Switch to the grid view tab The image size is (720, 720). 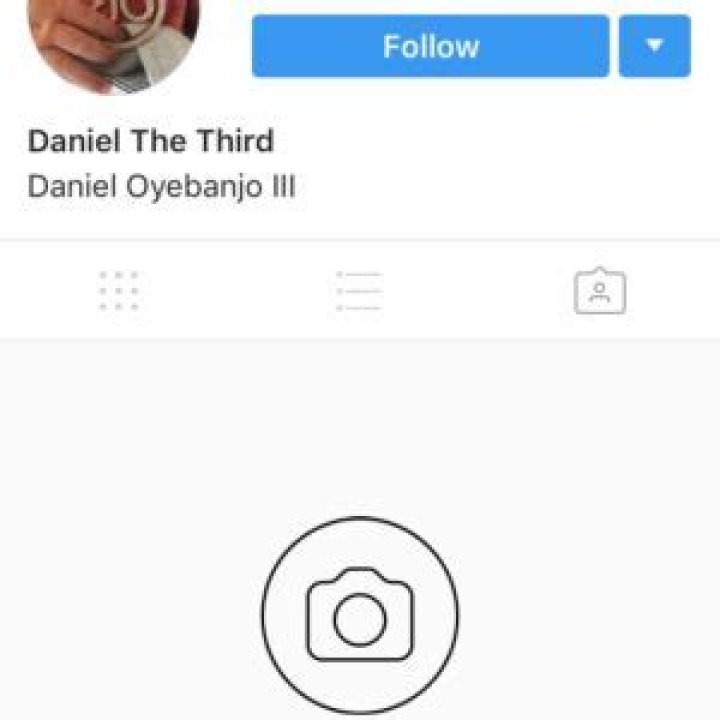point(119,291)
